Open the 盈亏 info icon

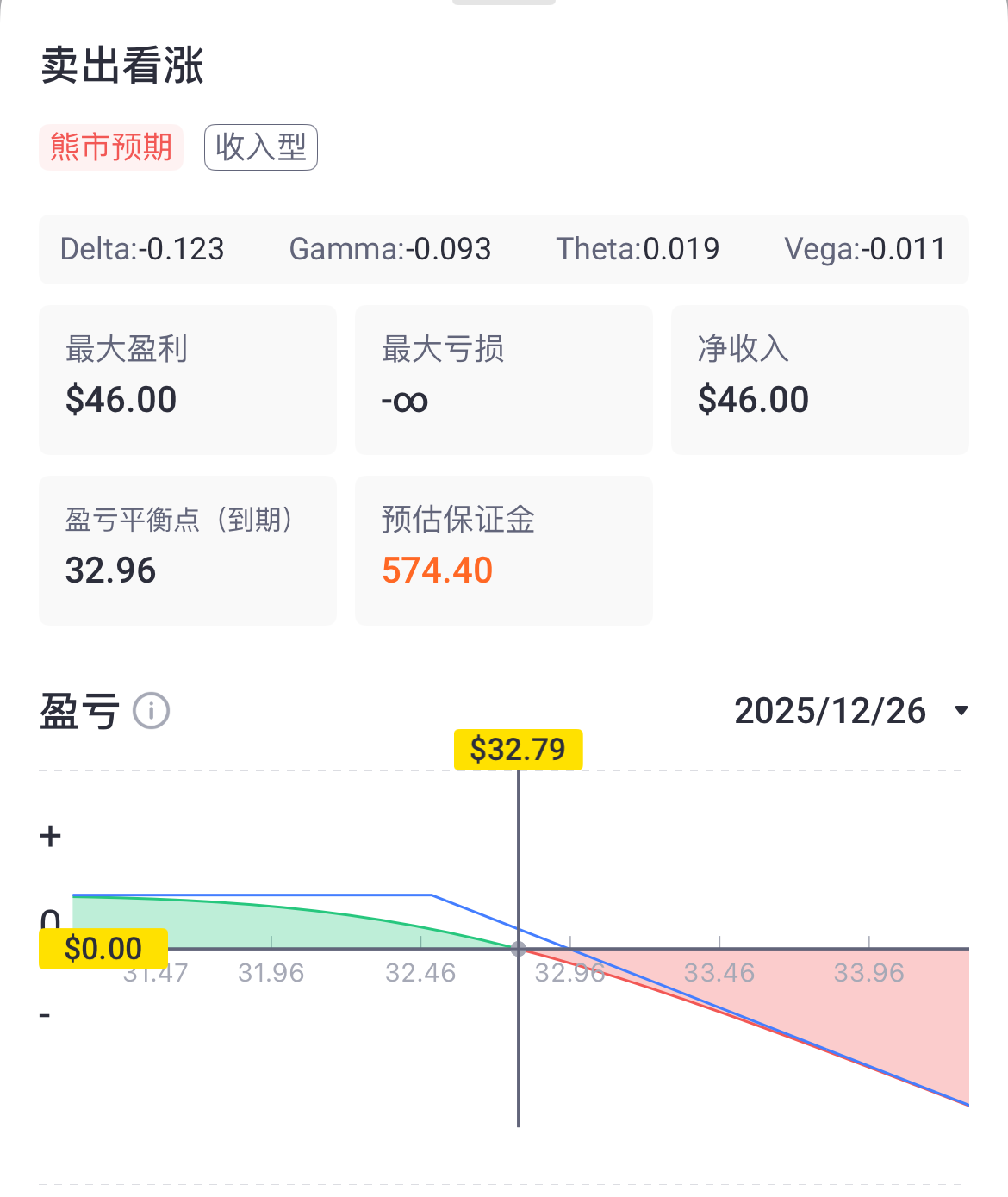(151, 711)
